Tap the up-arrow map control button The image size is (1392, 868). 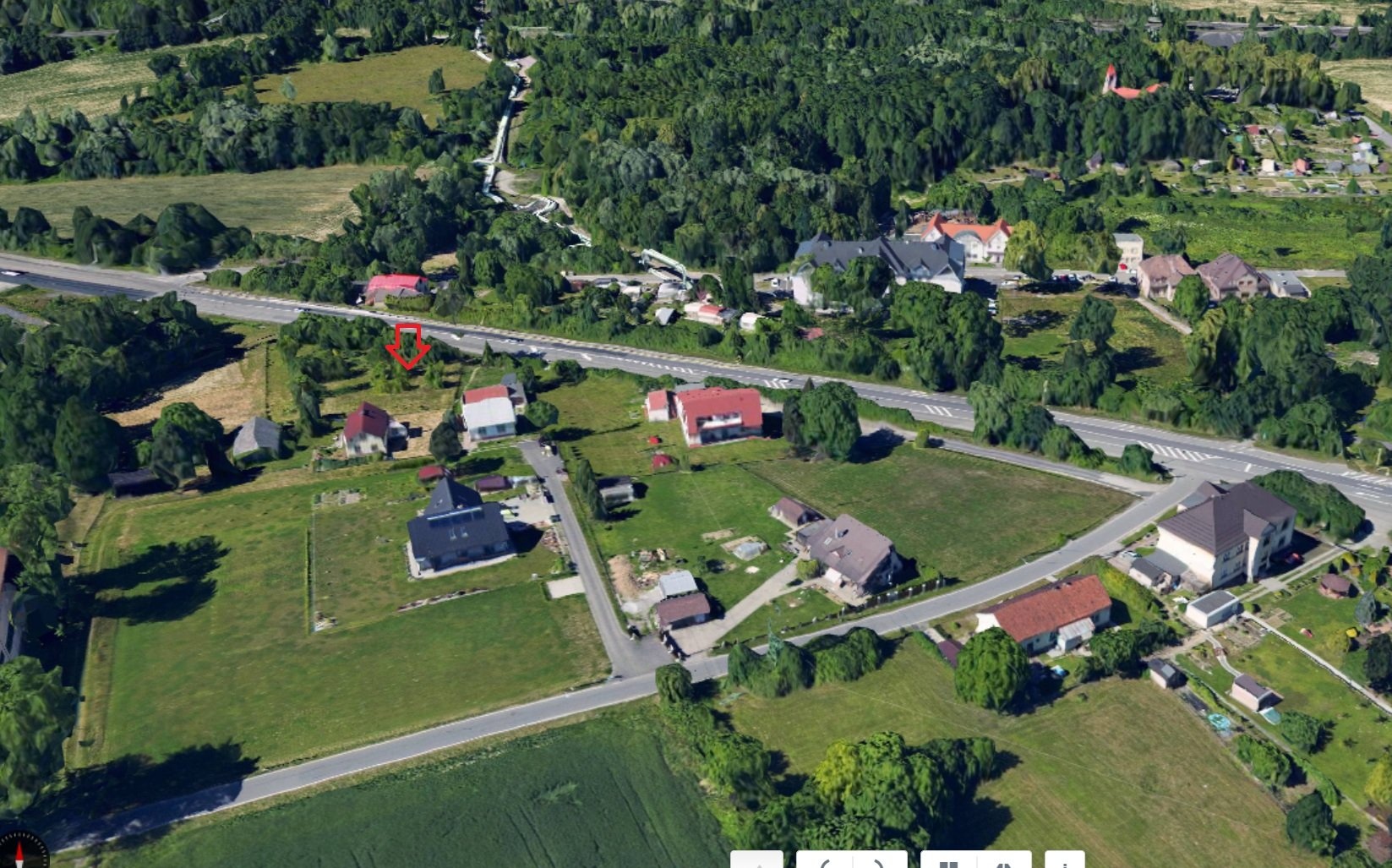click(x=756, y=863)
